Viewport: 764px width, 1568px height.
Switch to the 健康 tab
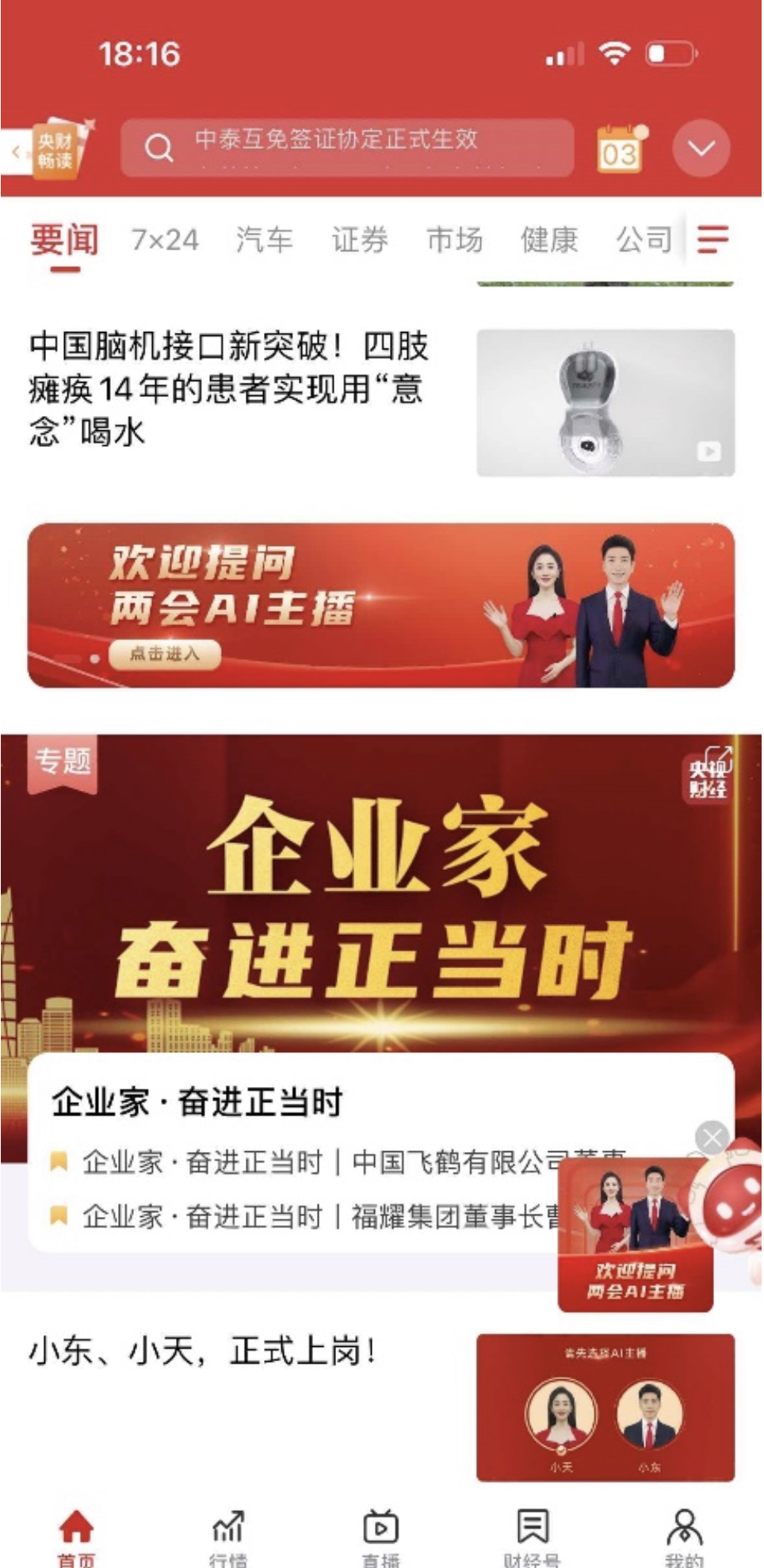(x=549, y=239)
